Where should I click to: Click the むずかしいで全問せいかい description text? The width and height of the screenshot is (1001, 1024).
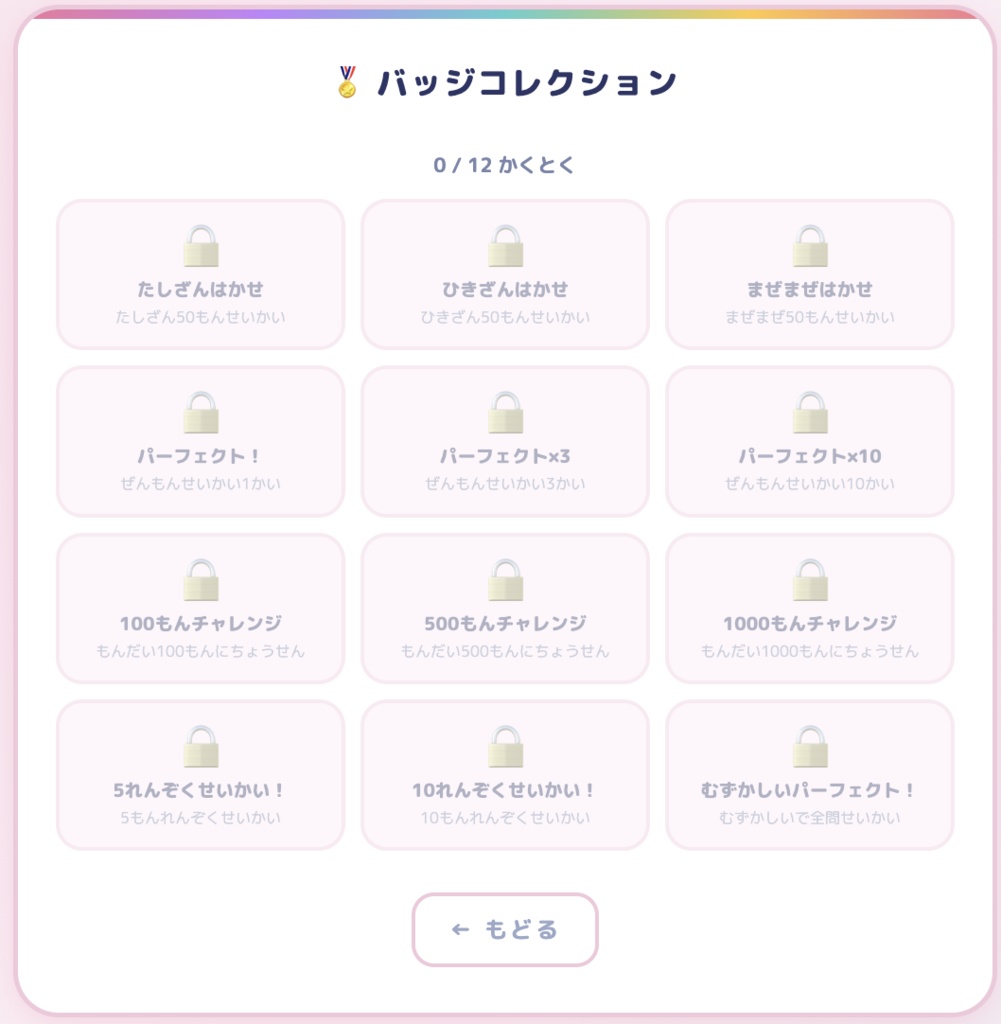[x=809, y=815]
